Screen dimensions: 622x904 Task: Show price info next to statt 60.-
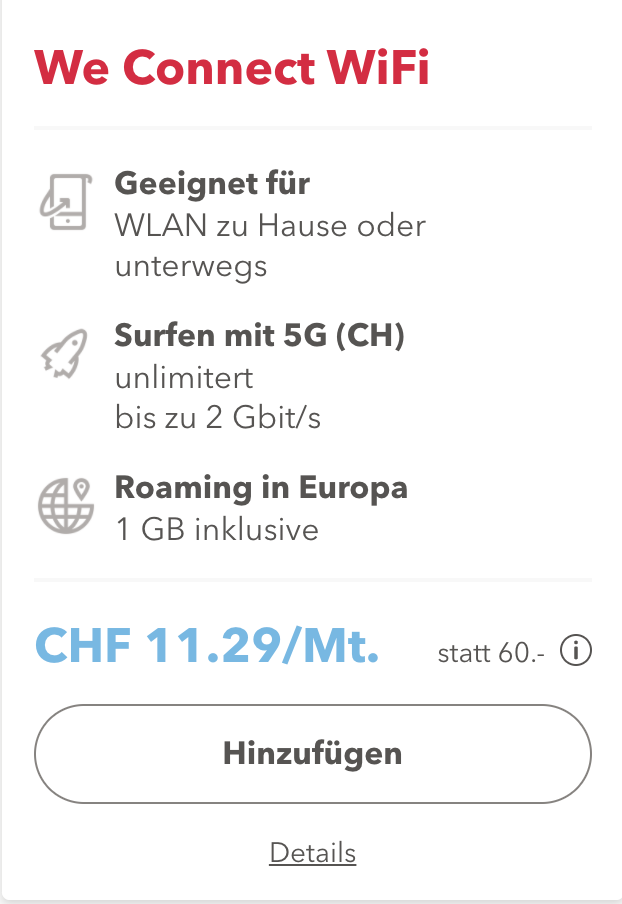pos(576,652)
